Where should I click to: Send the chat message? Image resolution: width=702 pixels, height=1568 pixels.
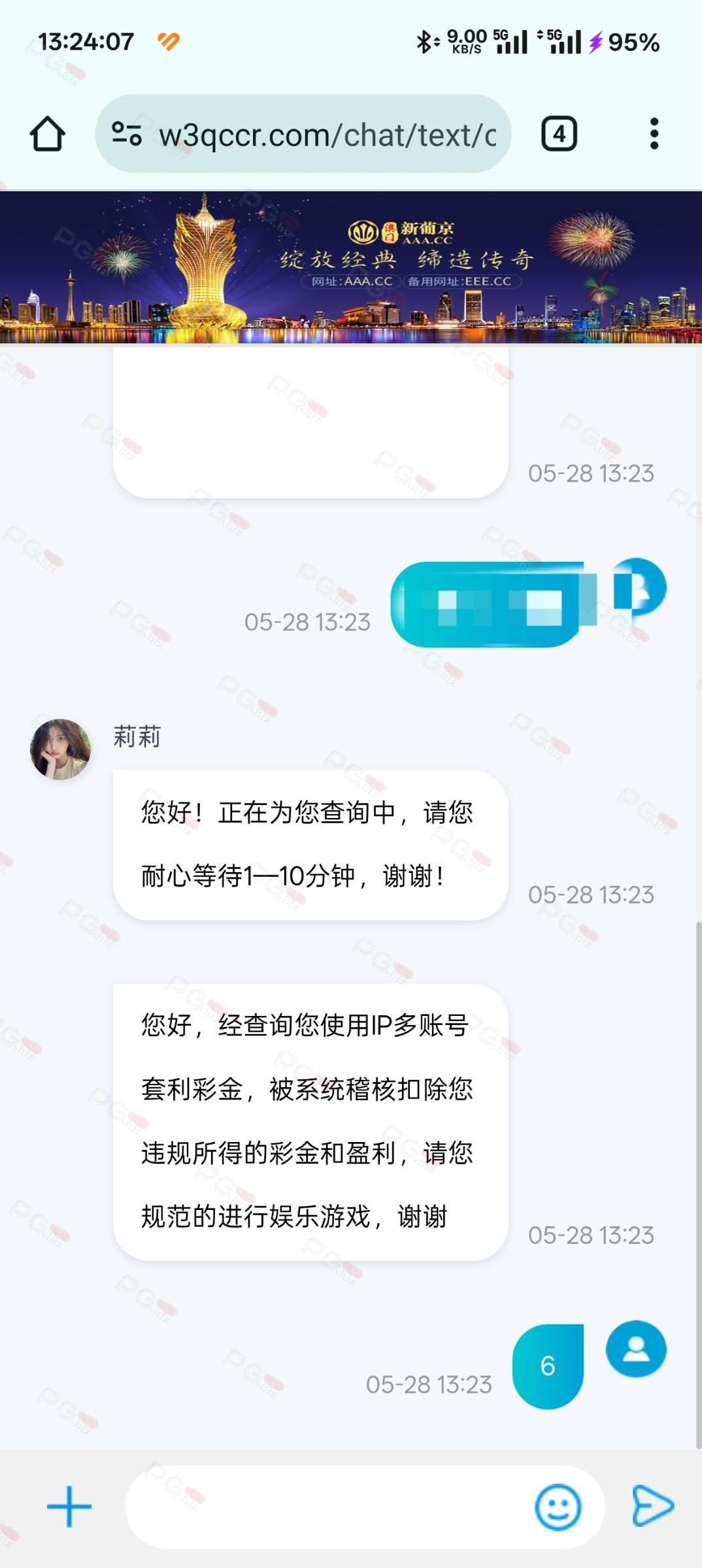(x=652, y=1506)
